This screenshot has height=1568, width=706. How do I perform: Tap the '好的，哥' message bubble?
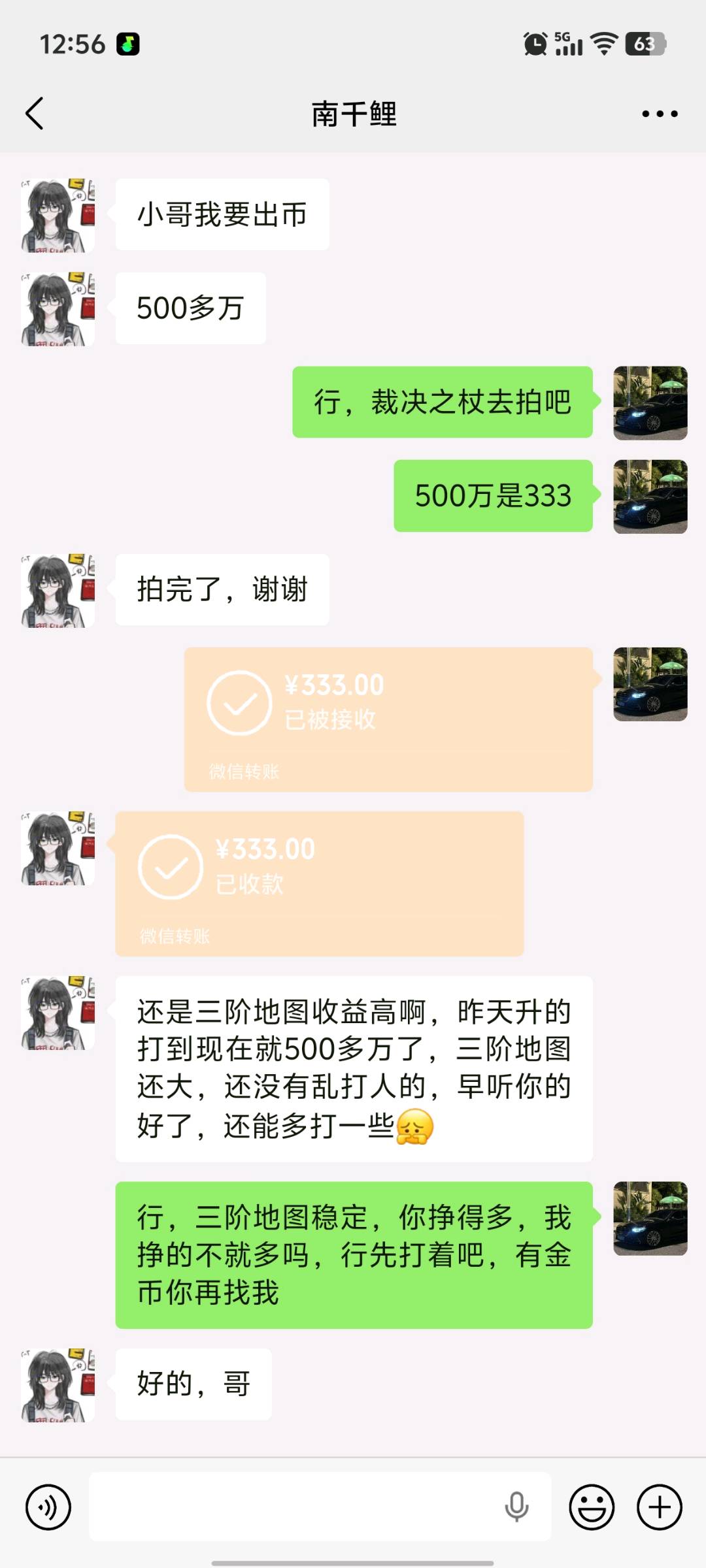pos(193,1383)
